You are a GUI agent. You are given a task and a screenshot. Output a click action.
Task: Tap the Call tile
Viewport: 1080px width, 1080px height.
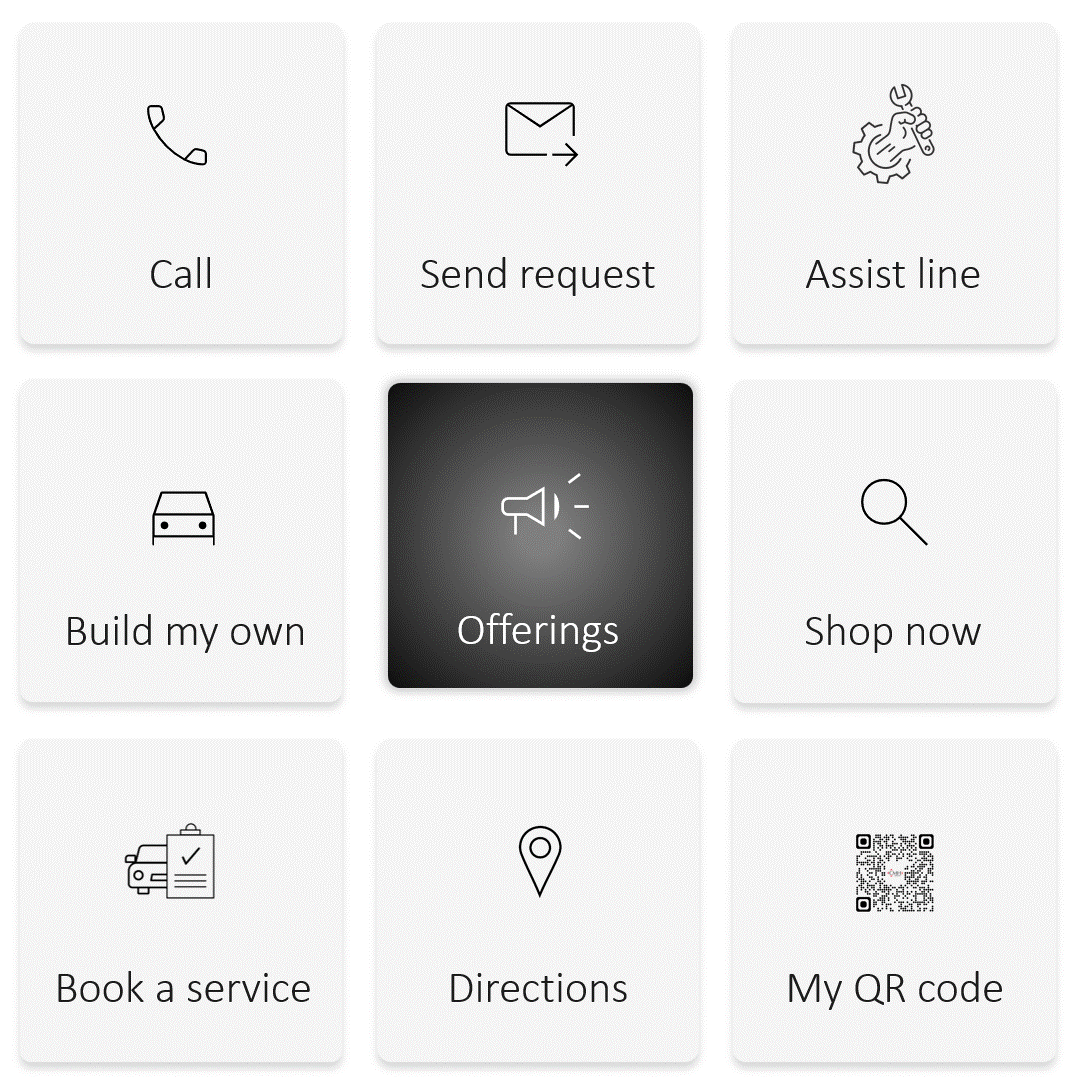click(181, 185)
